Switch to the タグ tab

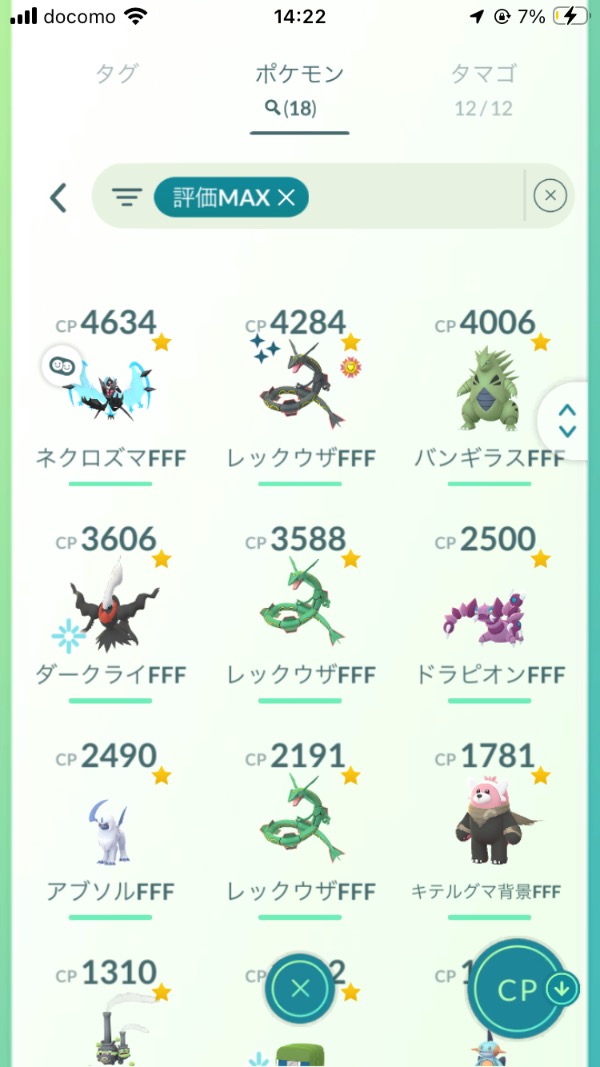click(x=117, y=73)
